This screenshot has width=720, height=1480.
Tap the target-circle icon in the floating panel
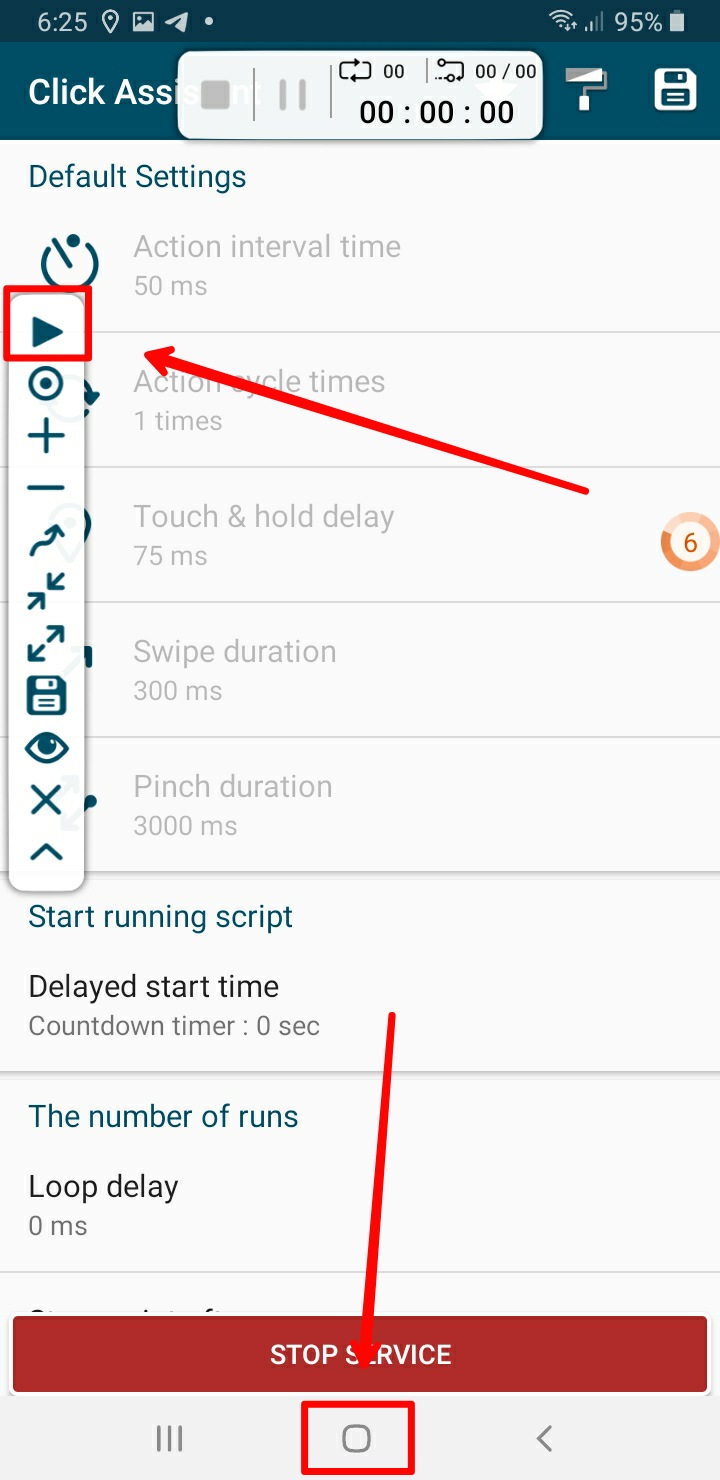pos(47,384)
